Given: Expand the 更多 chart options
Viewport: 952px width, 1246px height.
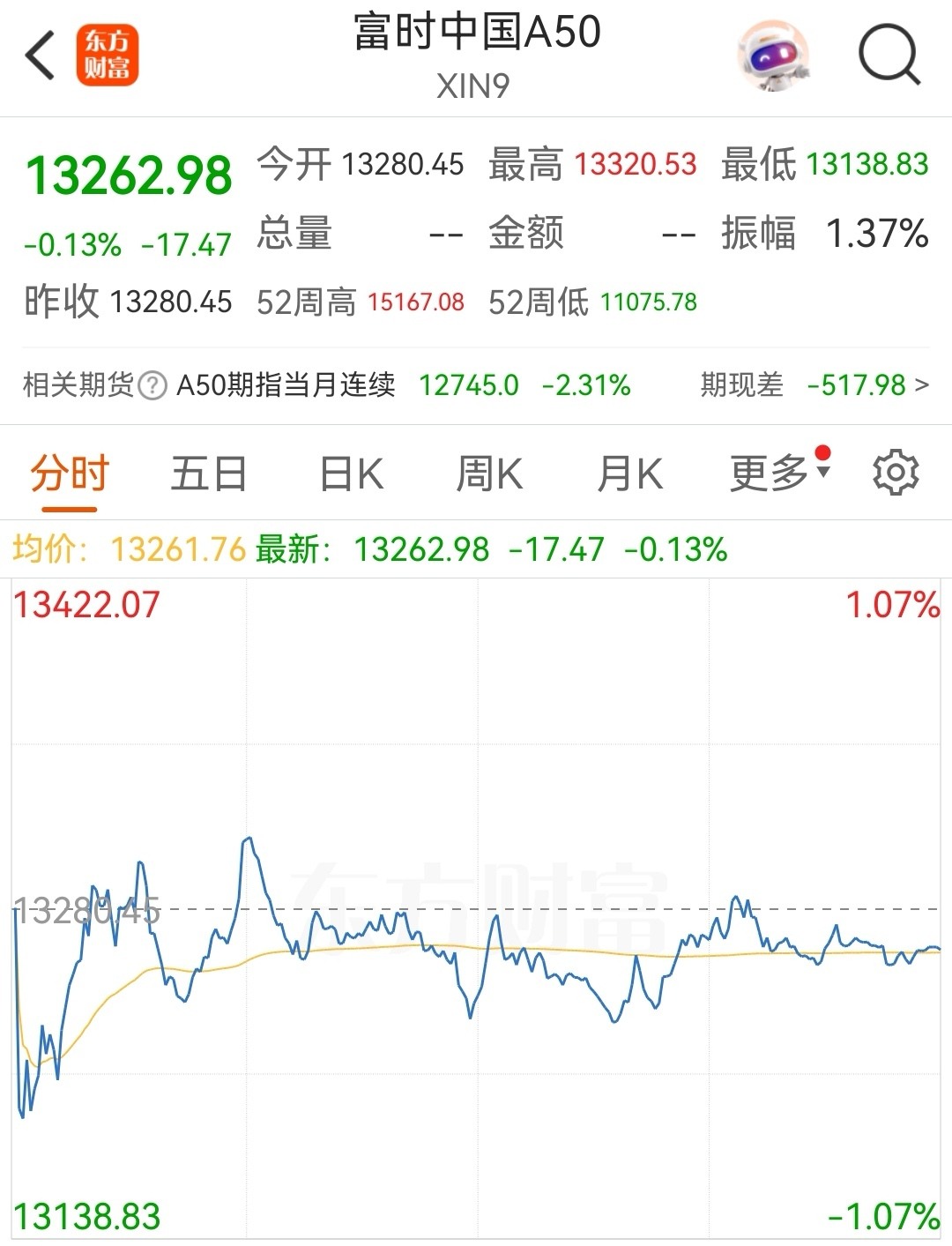Looking at the screenshot, I should (769, 473).
